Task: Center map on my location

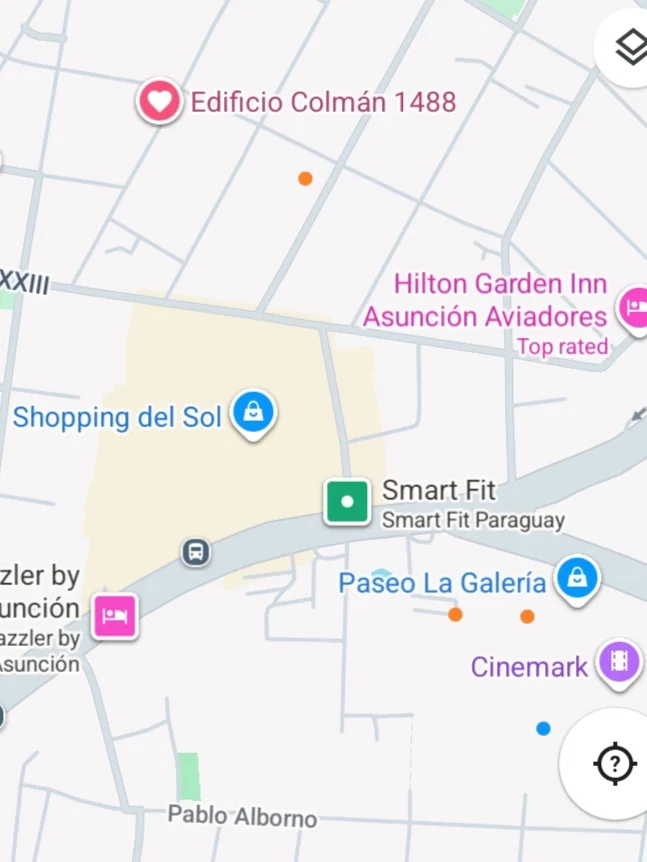Action: click(613, 765)
